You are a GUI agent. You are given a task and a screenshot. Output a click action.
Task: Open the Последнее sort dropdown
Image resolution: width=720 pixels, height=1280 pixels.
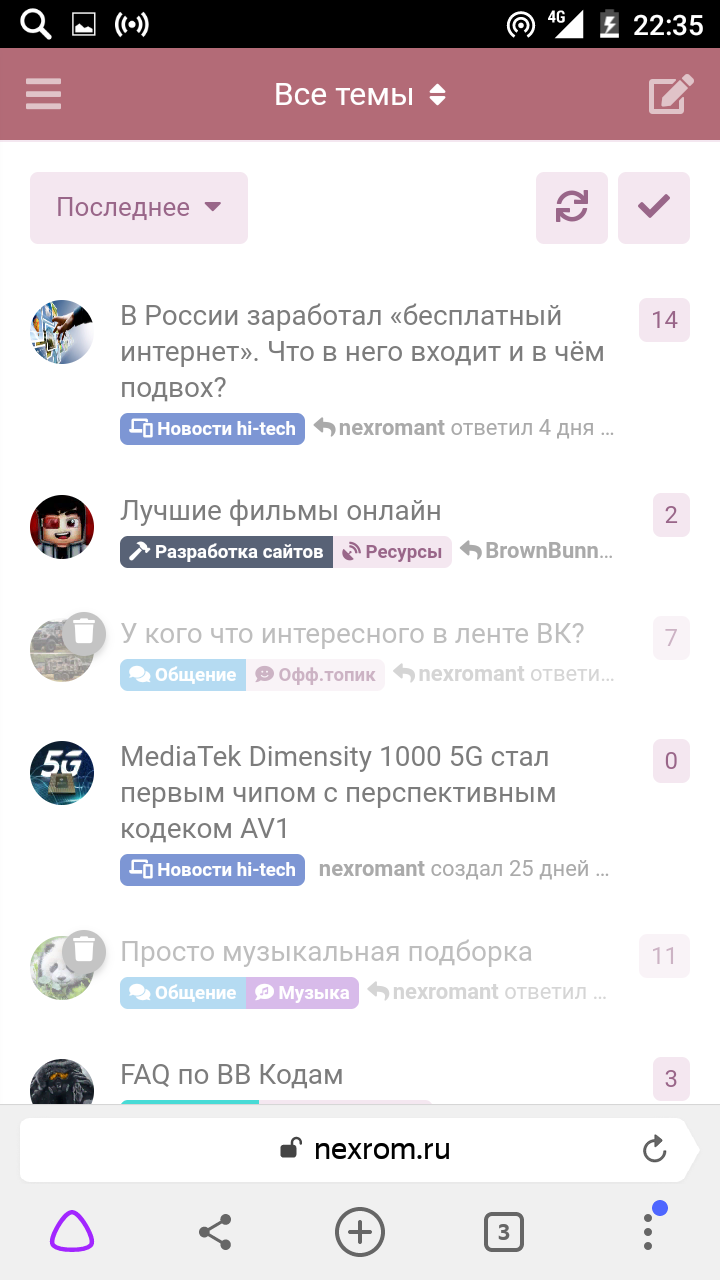(x=139, y=208)
